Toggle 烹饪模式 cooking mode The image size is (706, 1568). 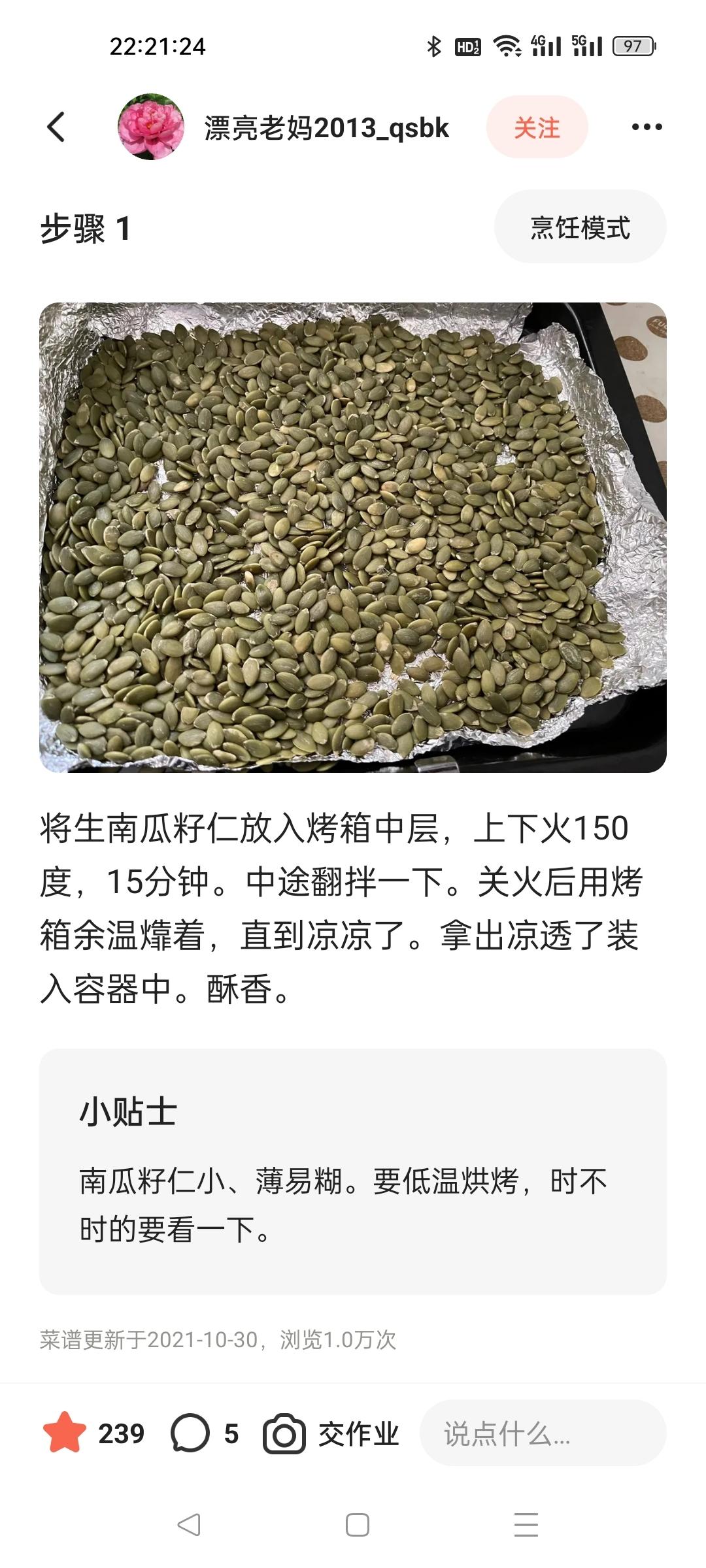[x=580, y=229]
